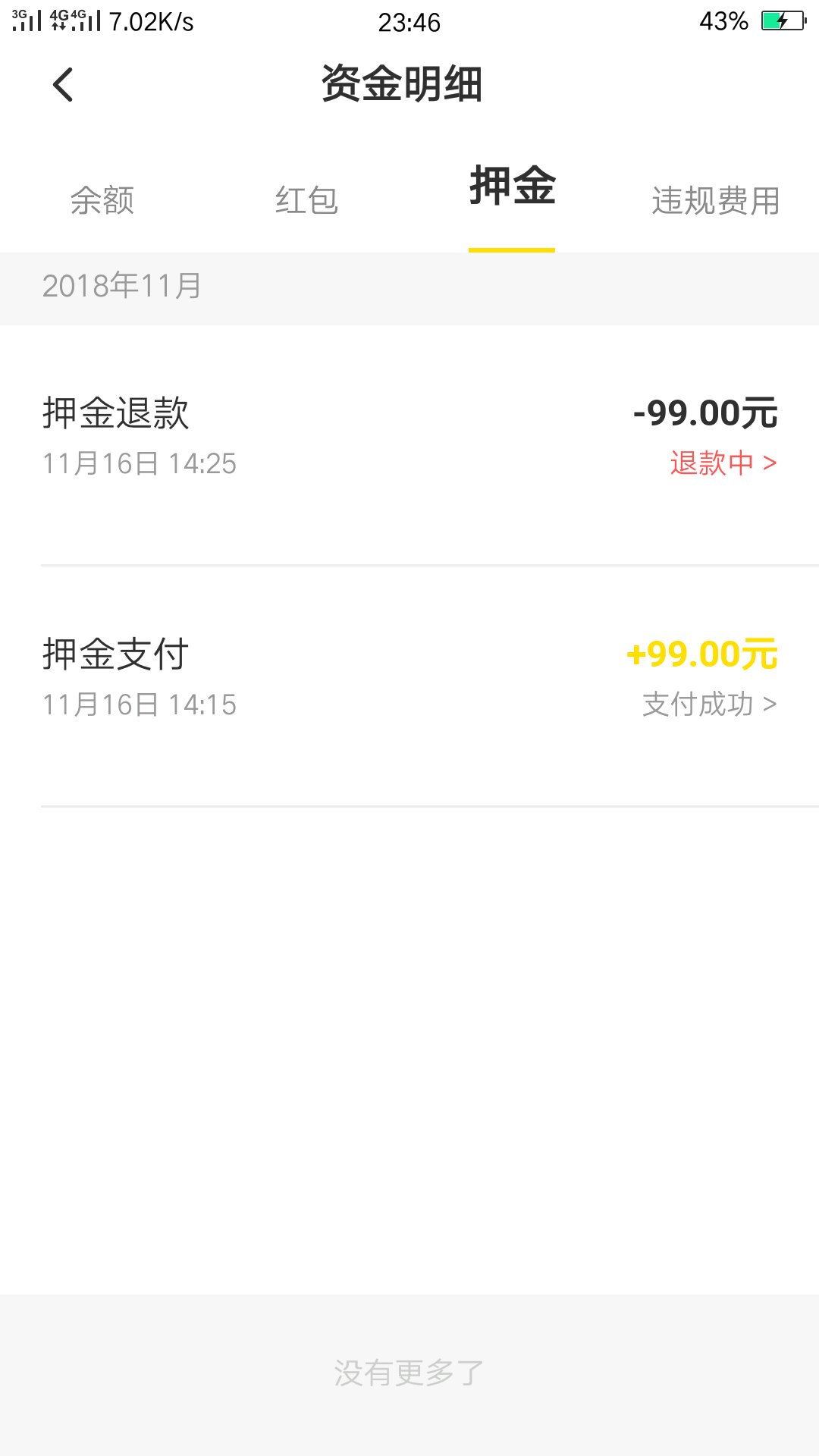The image size is (819, 1456).
Task: Select the 押金 tab
Action: pos(512,188)
